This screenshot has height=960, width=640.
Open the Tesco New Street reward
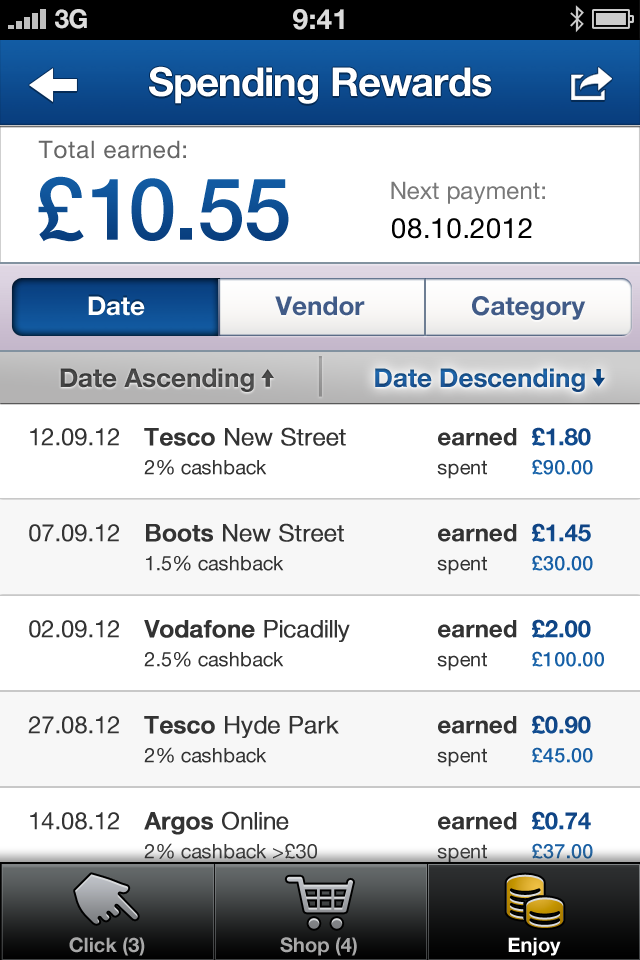pos(320,451)
